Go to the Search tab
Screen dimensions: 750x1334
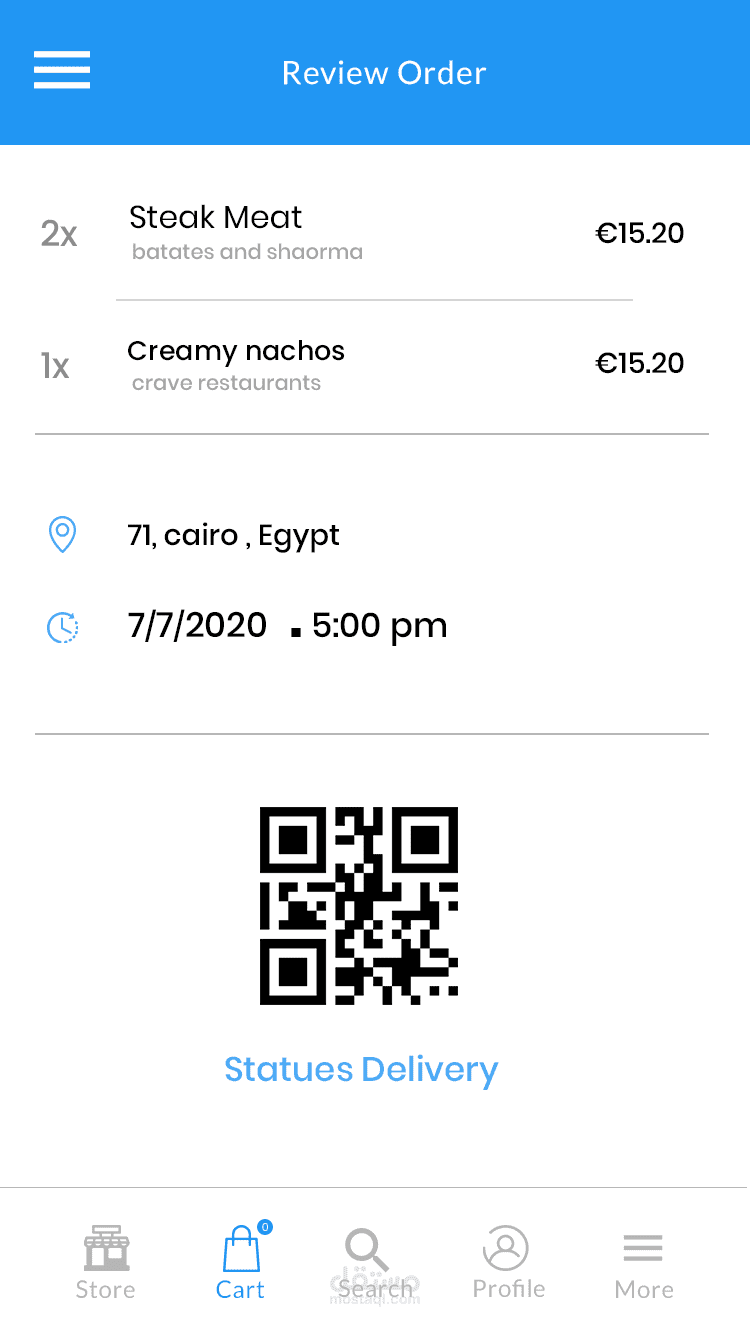370,1262
